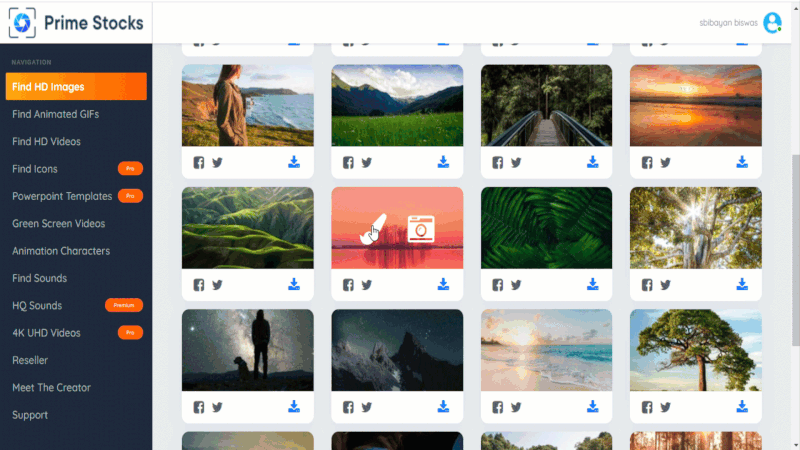
Task: Select Green Screen Videos
Action: click(x=58, y=223)
